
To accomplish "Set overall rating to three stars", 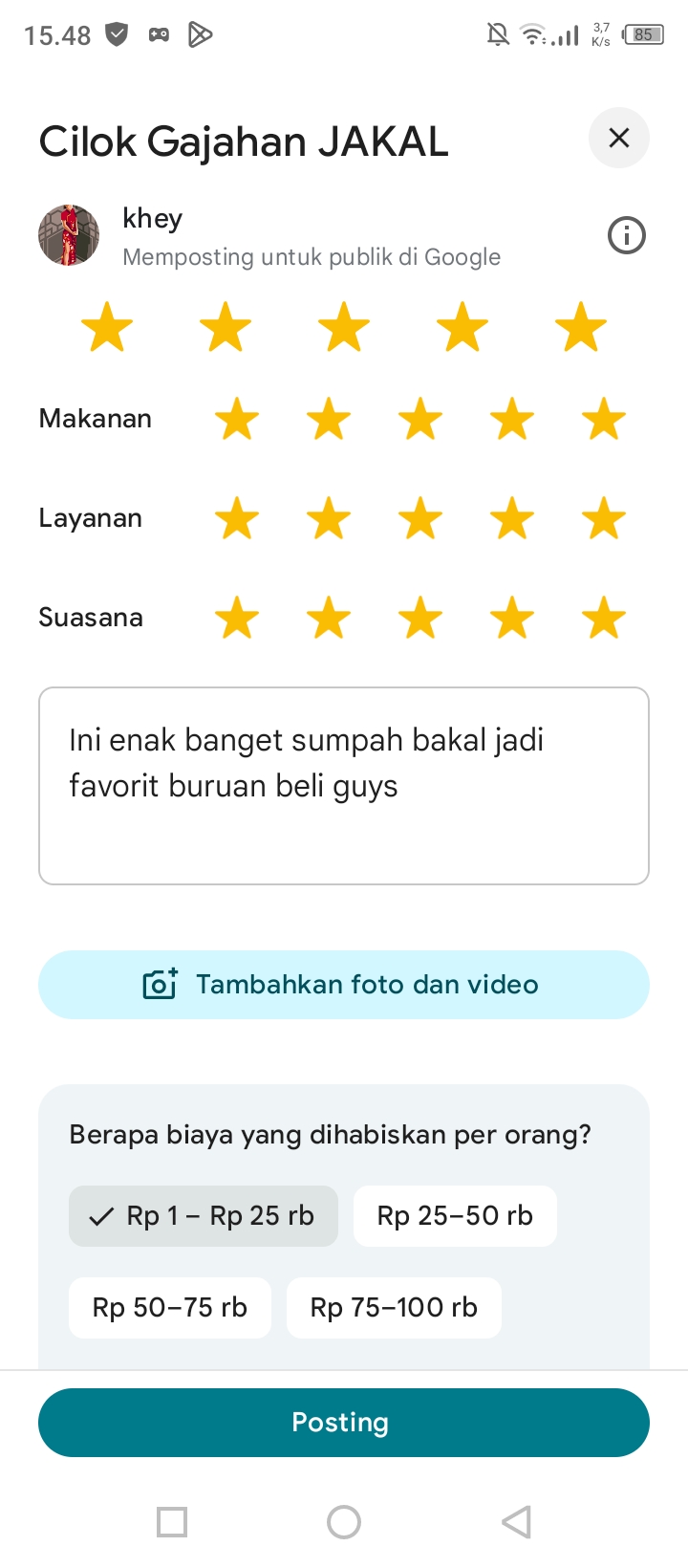I will click(x=344, y=327).
